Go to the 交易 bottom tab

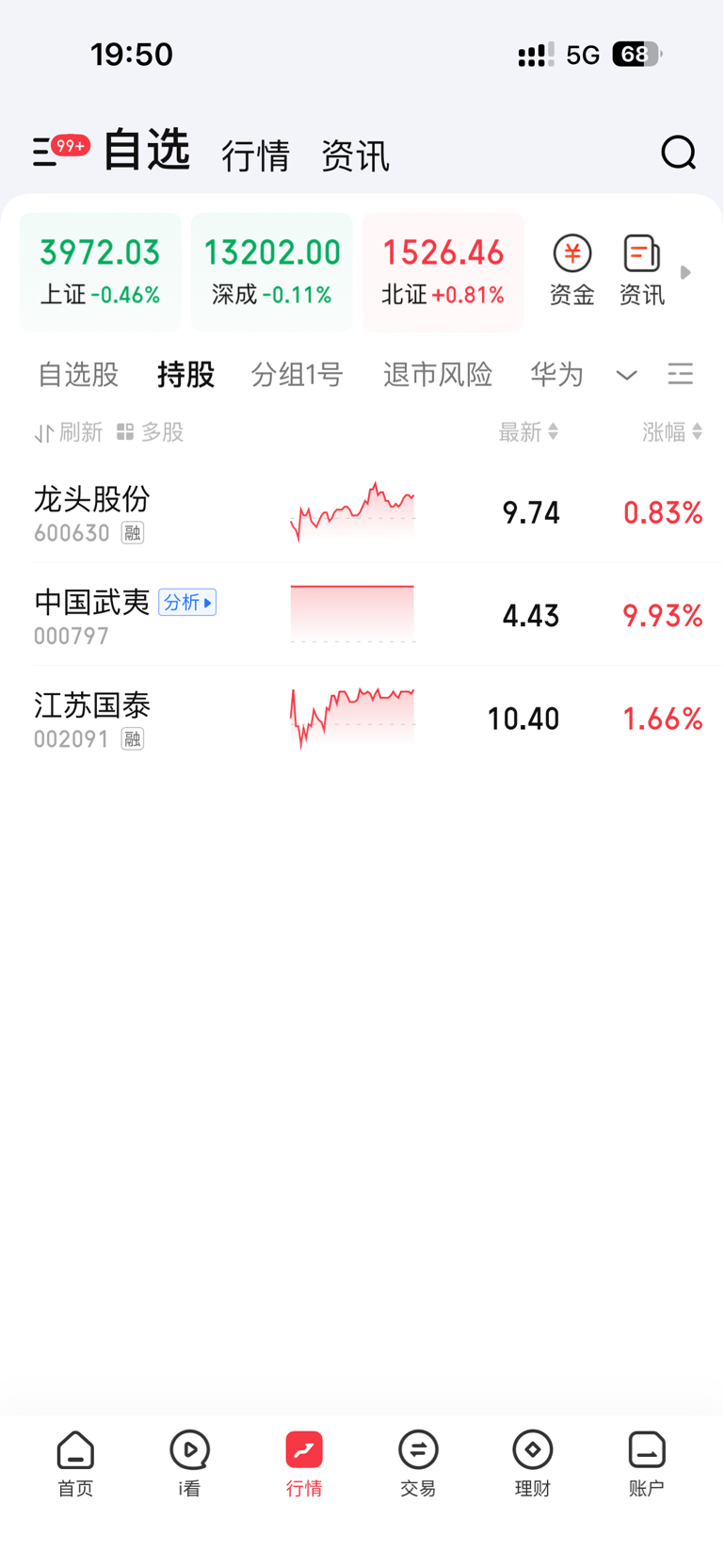pyautogui.click(x=418, y=1462)
